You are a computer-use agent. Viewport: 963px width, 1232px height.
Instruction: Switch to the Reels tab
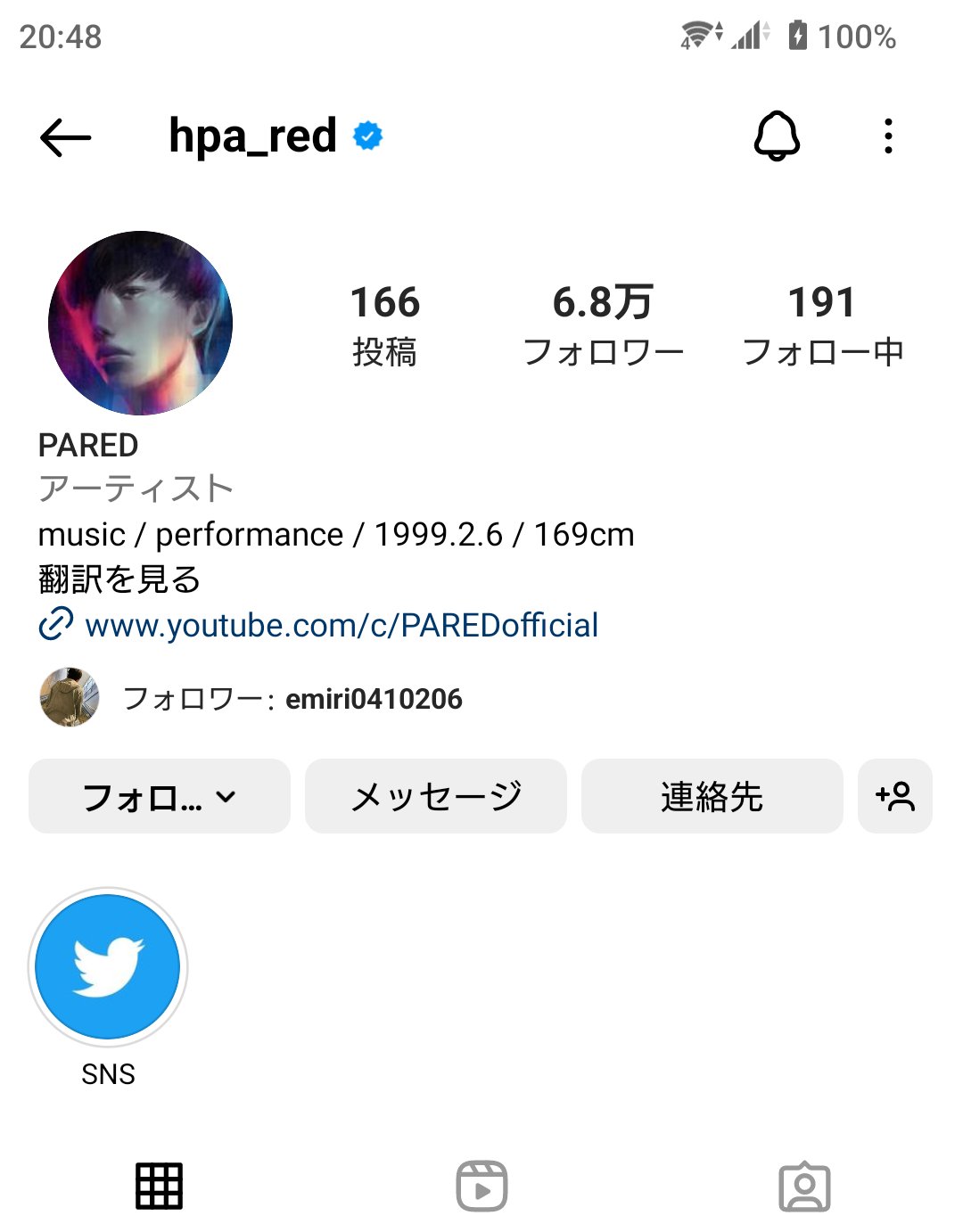tap(481, 1187)
